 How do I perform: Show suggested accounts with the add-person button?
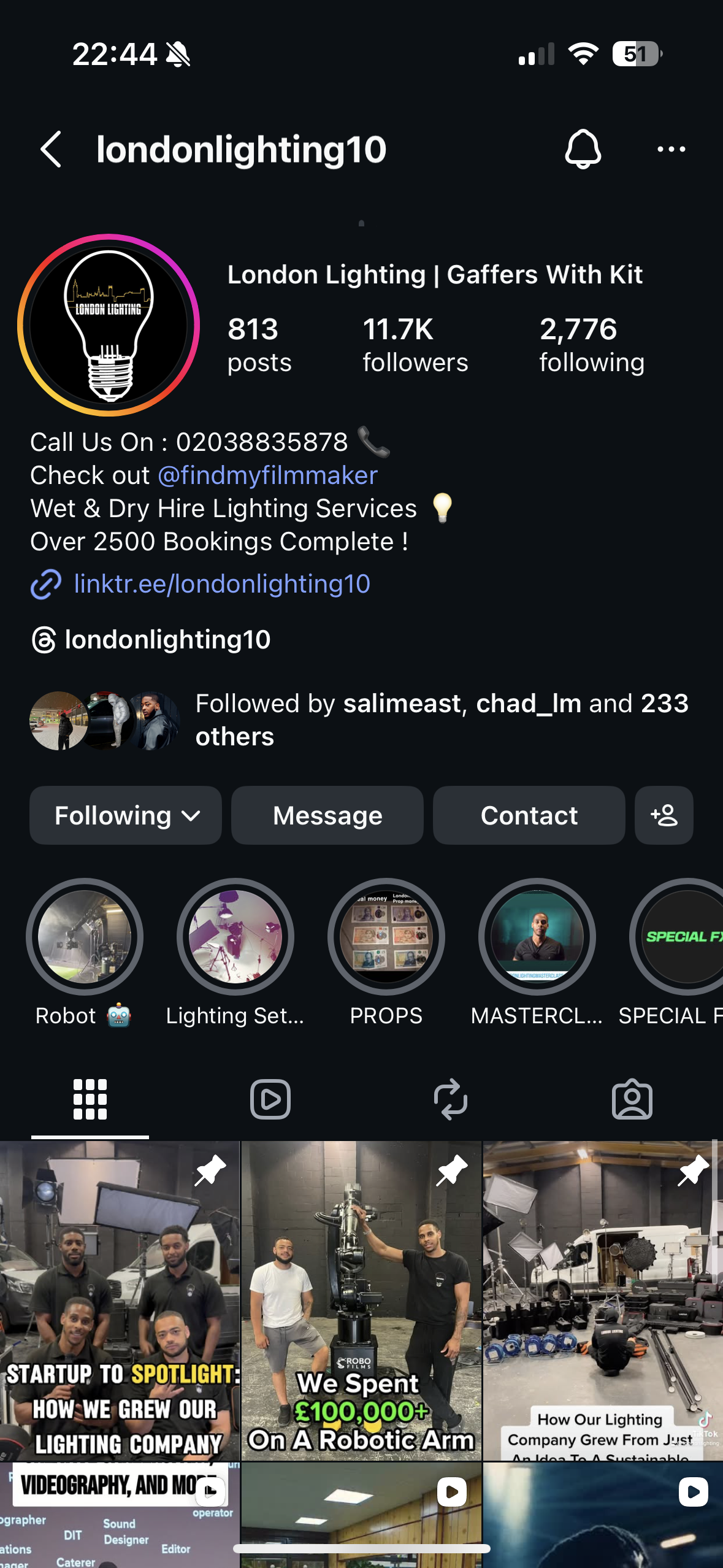pos(664,815)
